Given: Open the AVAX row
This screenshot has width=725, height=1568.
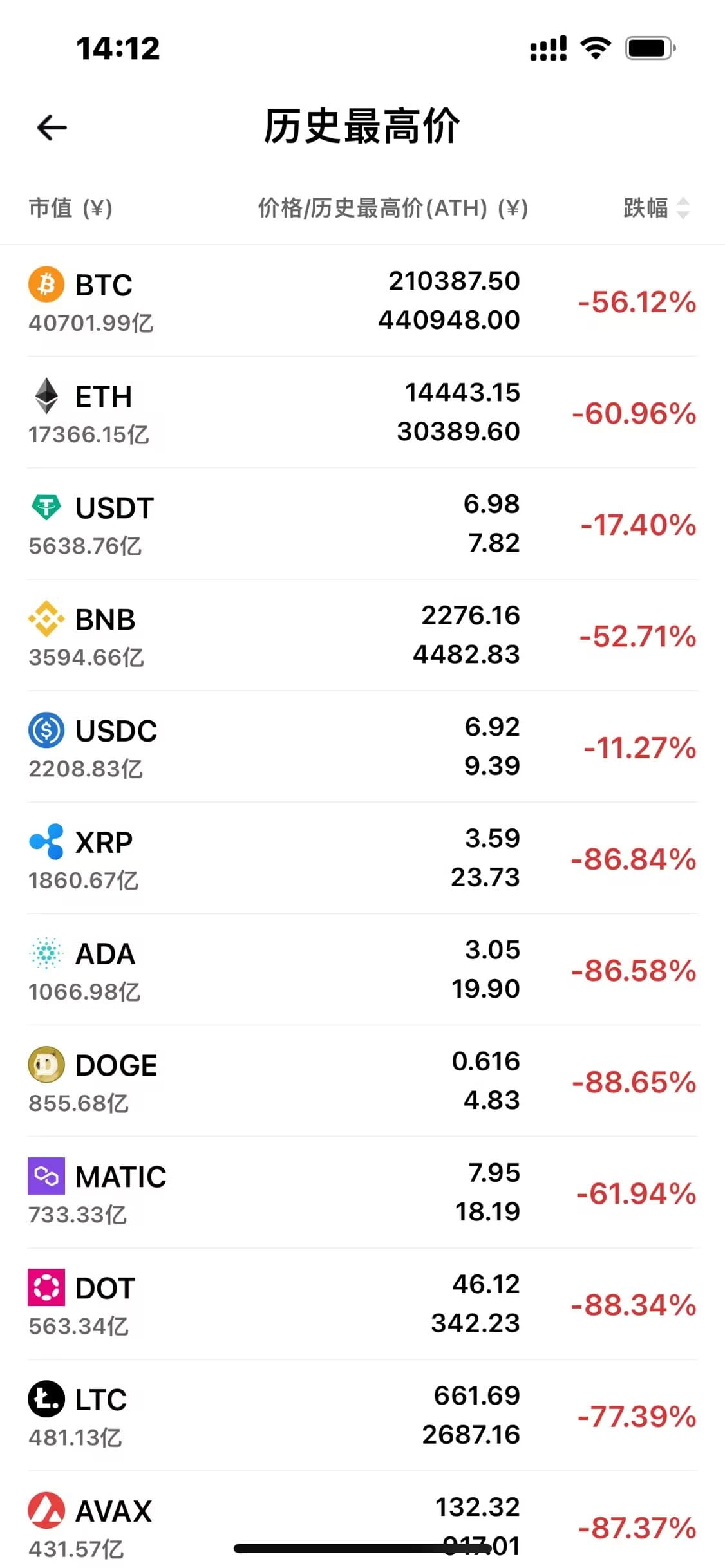Looking at the screenshot, I should coord(362,1520).
